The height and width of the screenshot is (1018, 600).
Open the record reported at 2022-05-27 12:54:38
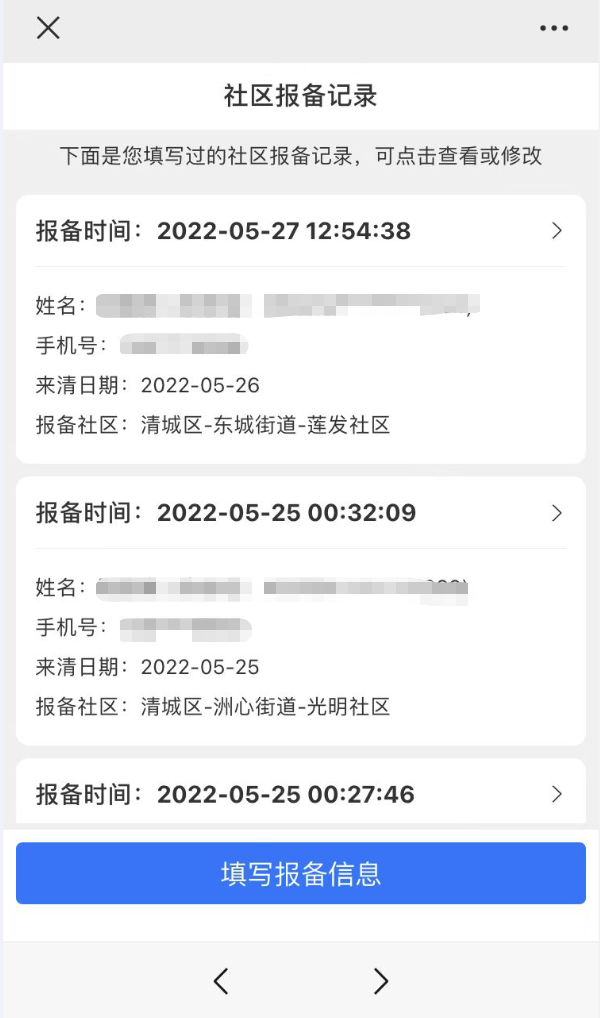(300, 232)
